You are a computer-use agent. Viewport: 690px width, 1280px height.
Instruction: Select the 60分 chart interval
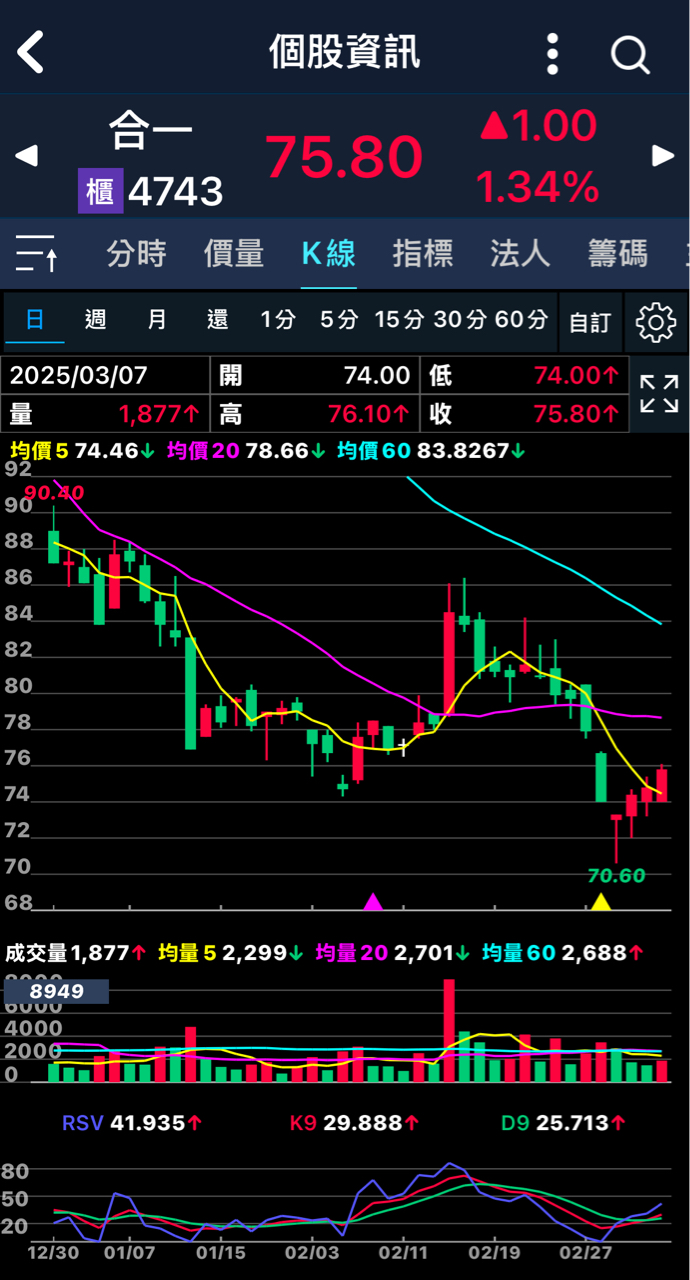(522, 320)
